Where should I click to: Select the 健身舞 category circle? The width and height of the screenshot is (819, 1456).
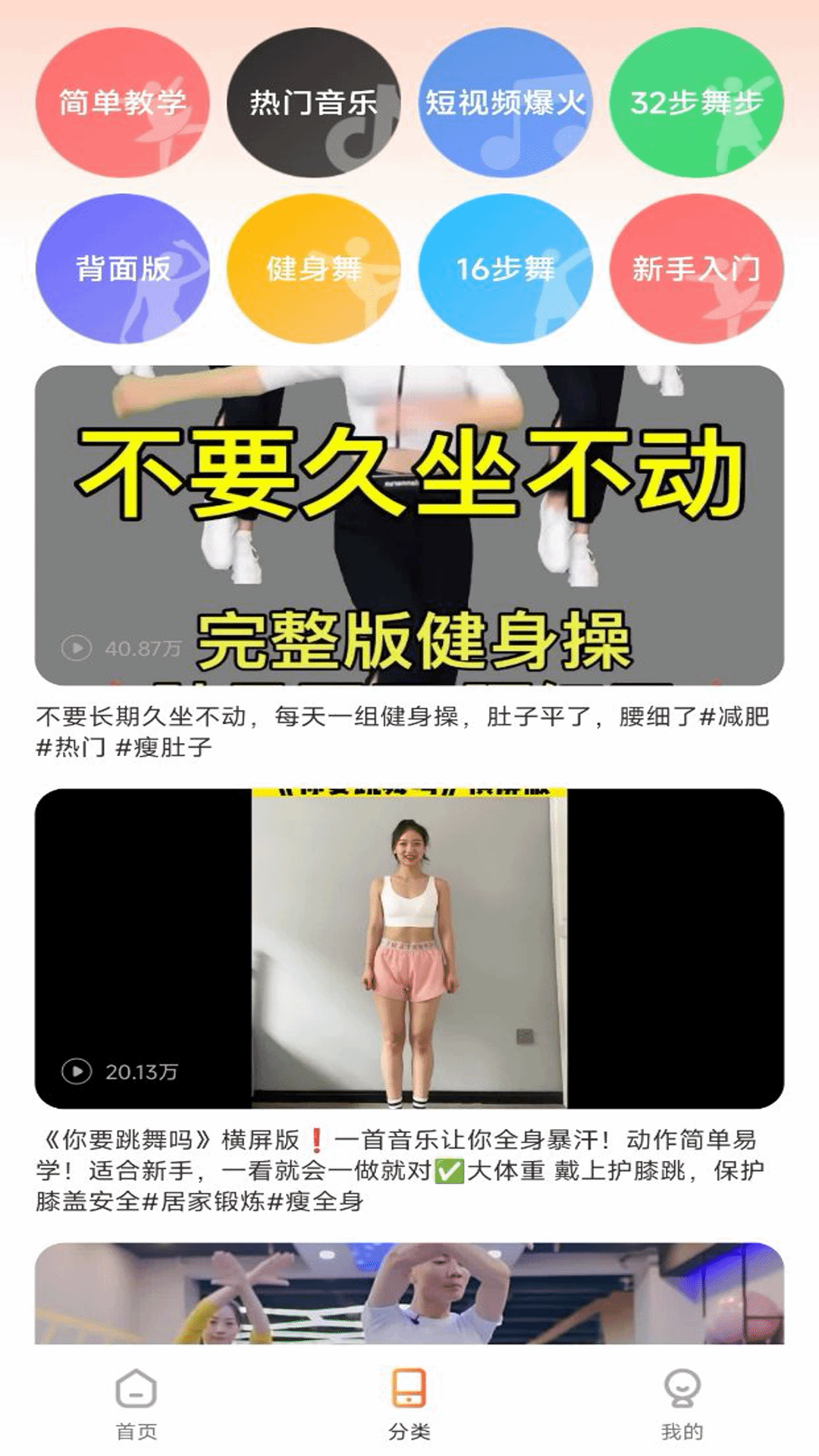click(x=313, y=268)
